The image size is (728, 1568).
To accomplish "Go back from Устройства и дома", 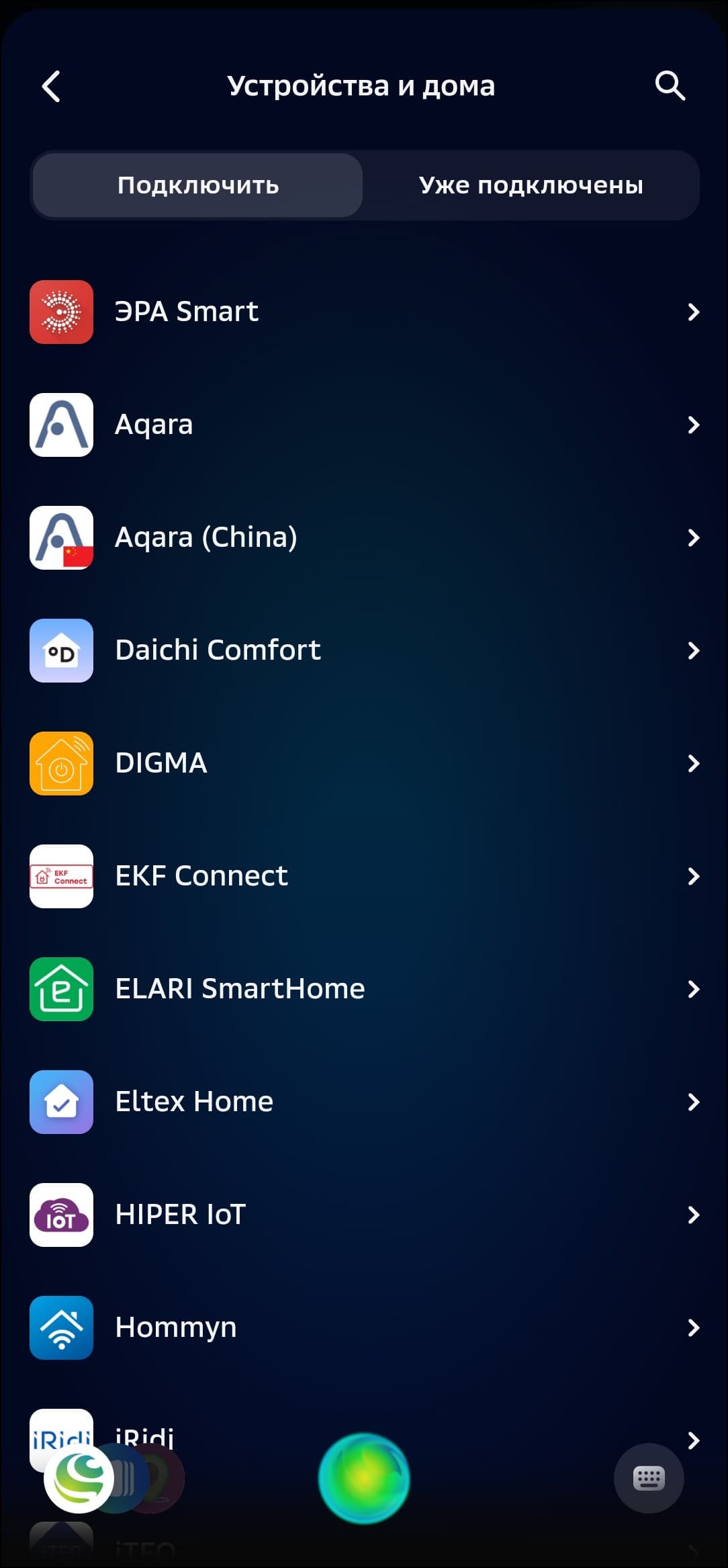I will click(x=51, y=86).
